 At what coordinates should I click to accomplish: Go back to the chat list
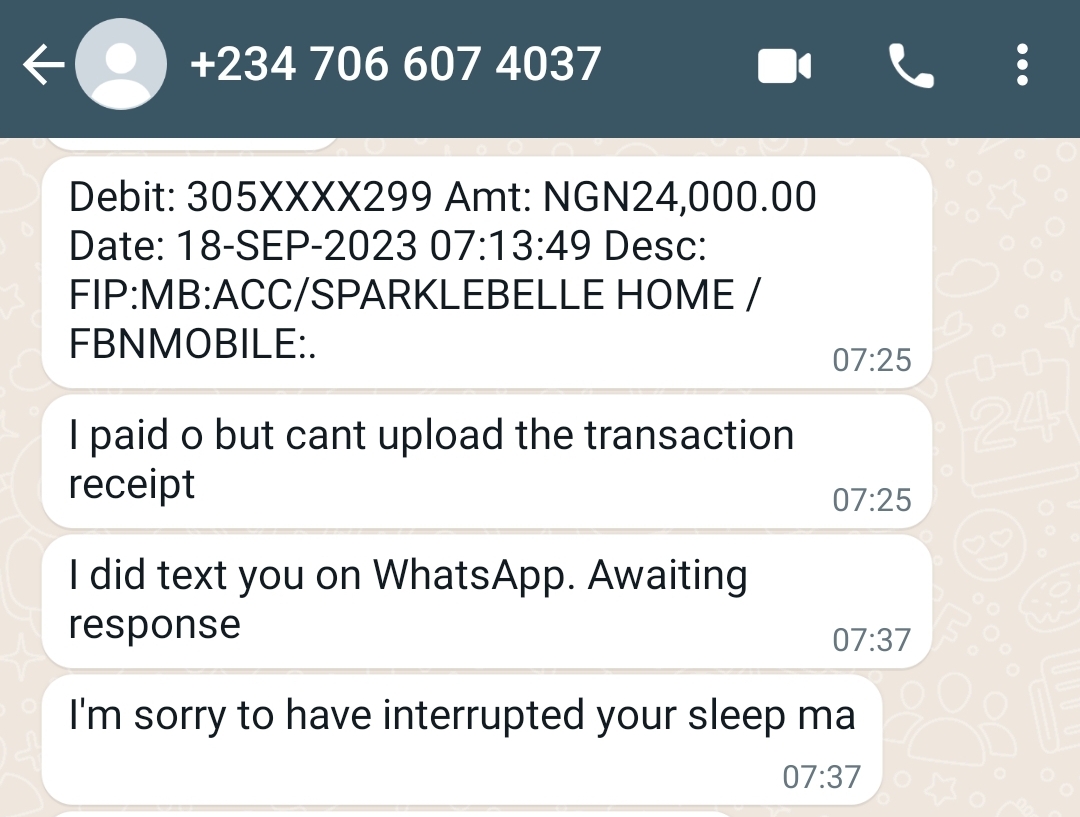coord(42,67)
